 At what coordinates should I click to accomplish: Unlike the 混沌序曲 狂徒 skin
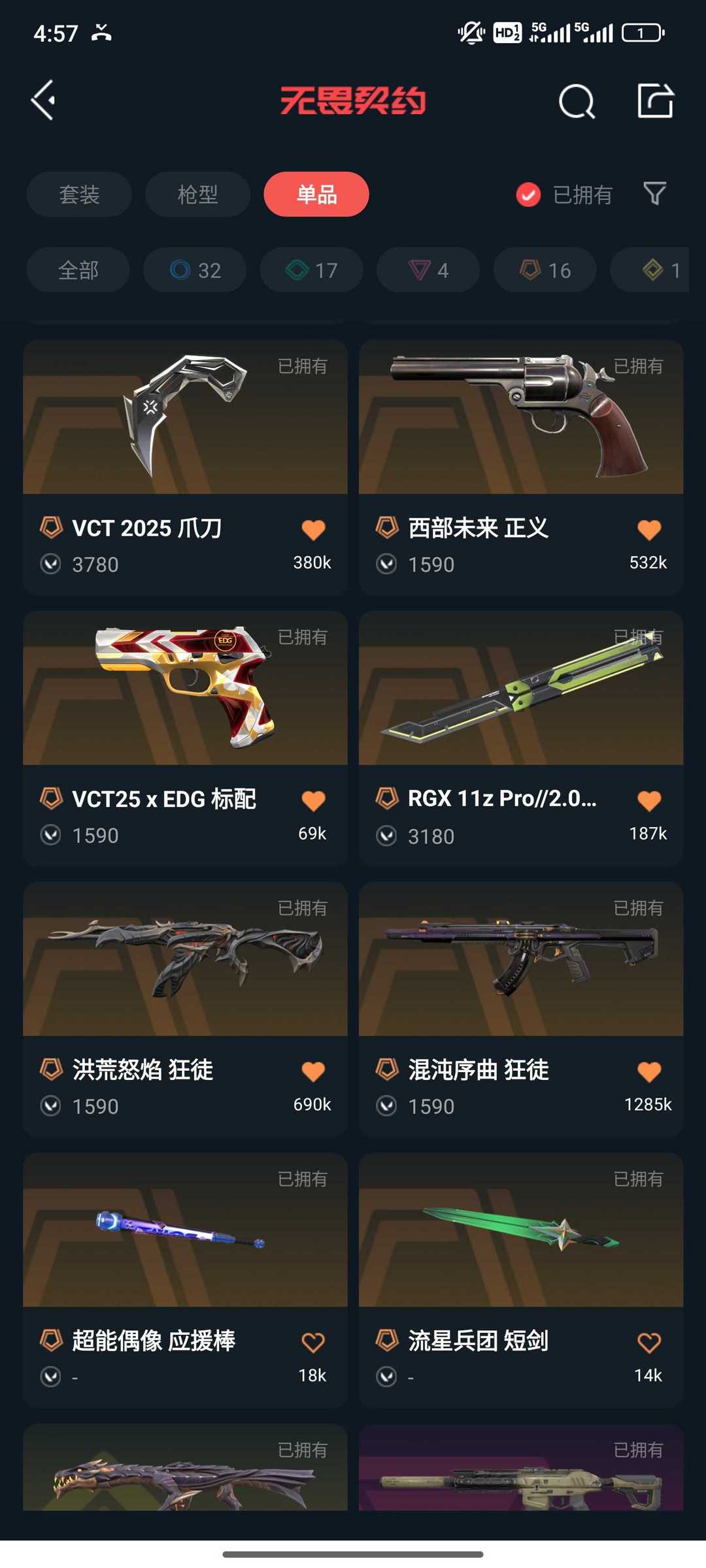[x=649, y=1071]
